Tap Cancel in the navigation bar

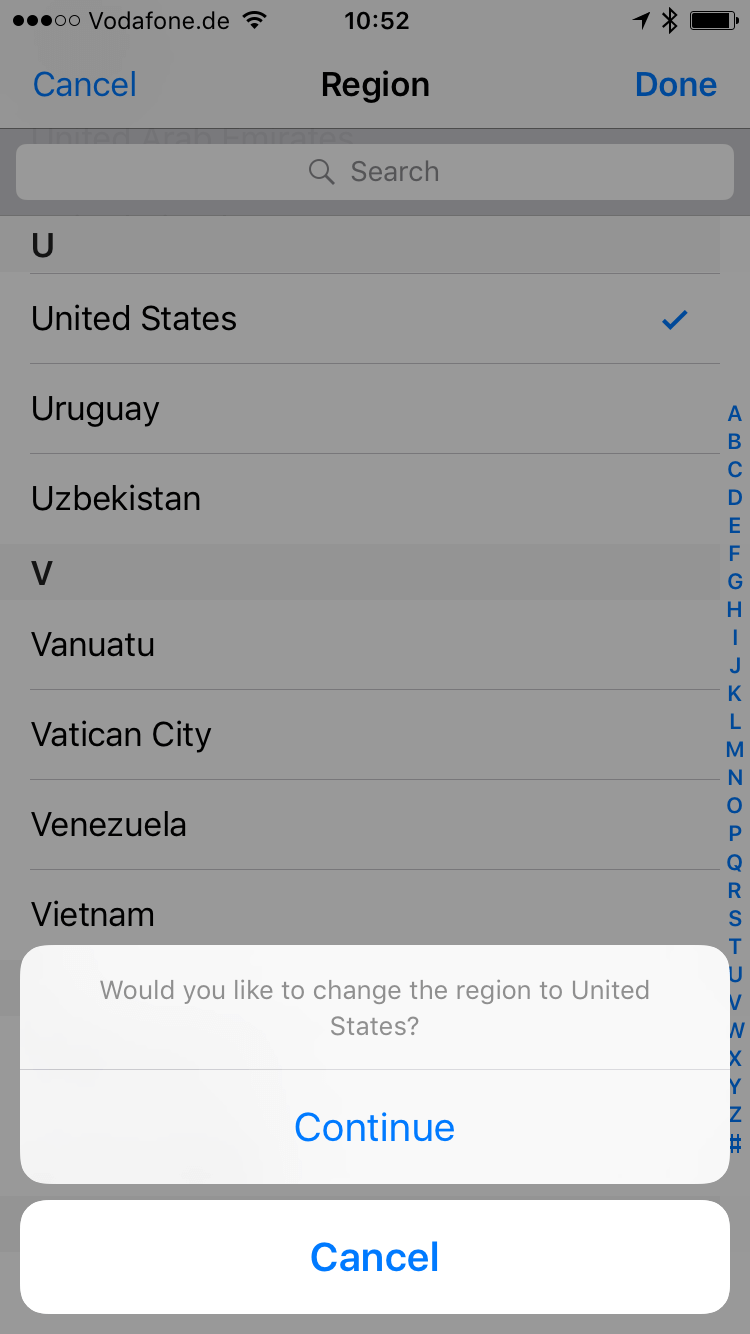[x=85, y=85]
